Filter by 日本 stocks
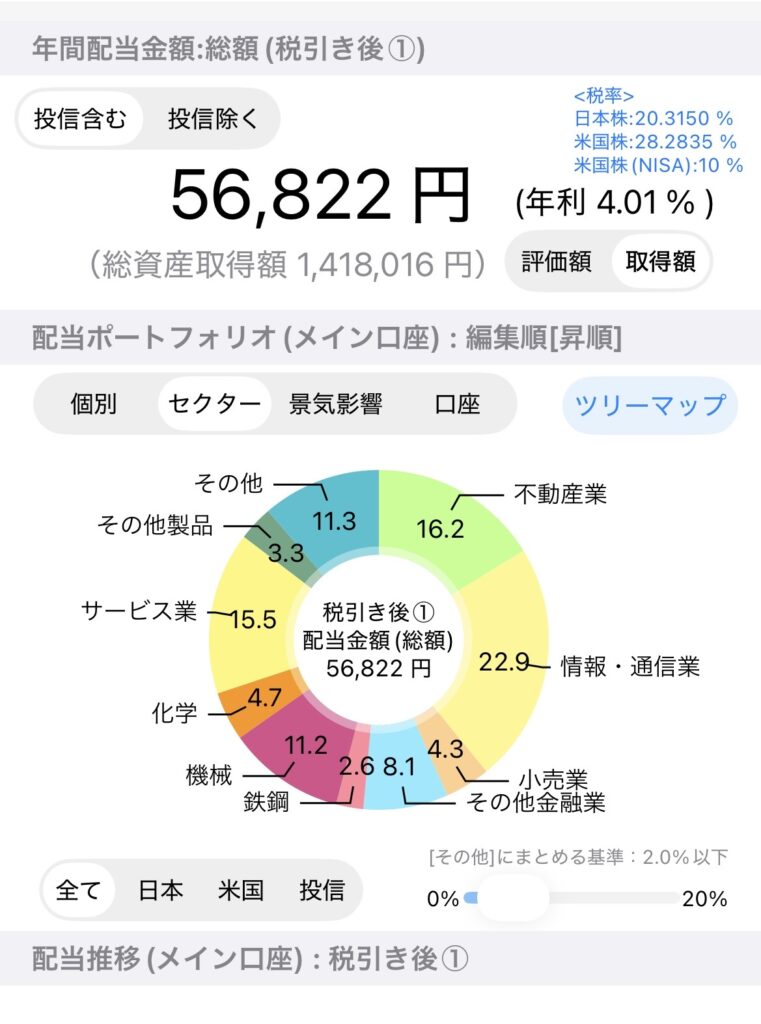 coord(160,890)
